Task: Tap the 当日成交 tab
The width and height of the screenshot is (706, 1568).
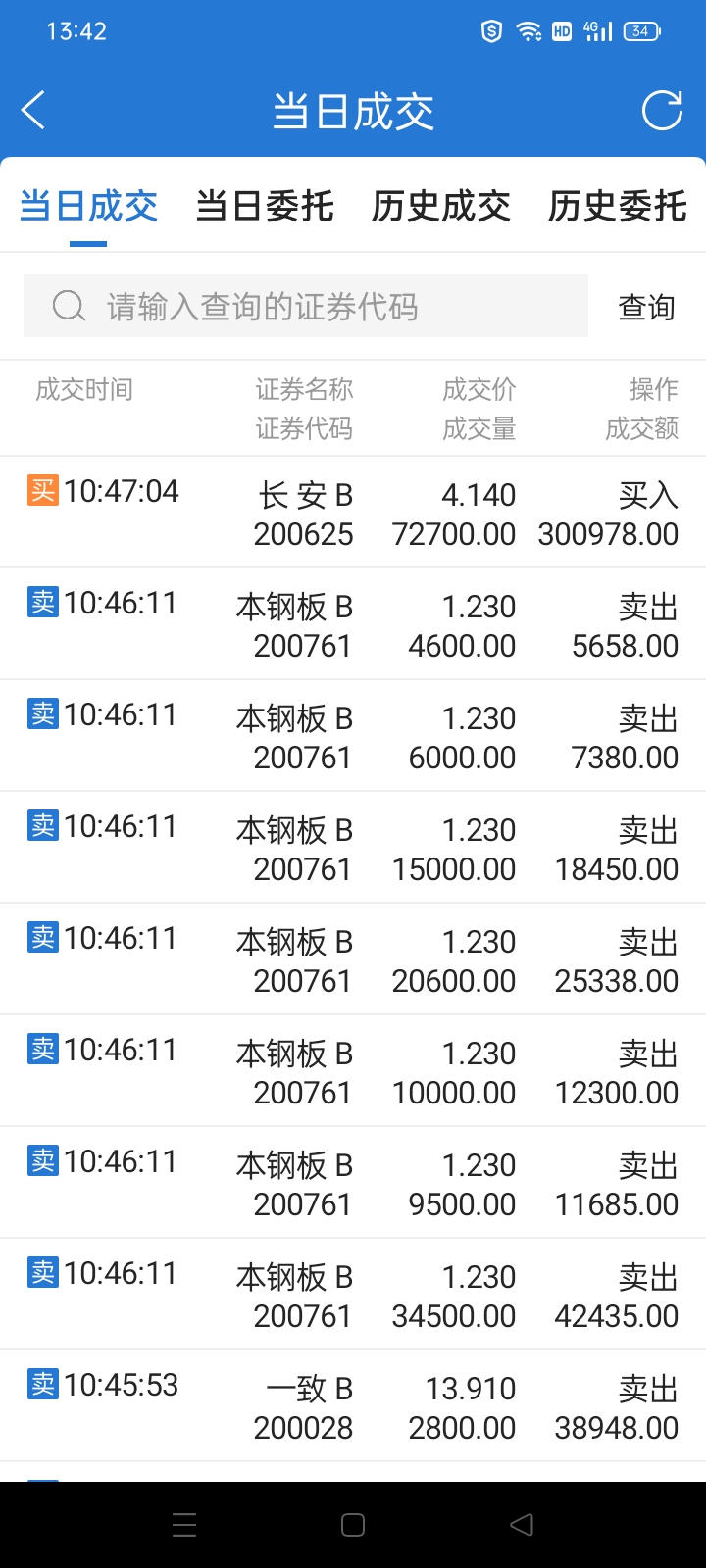Action: coord(88,207)
